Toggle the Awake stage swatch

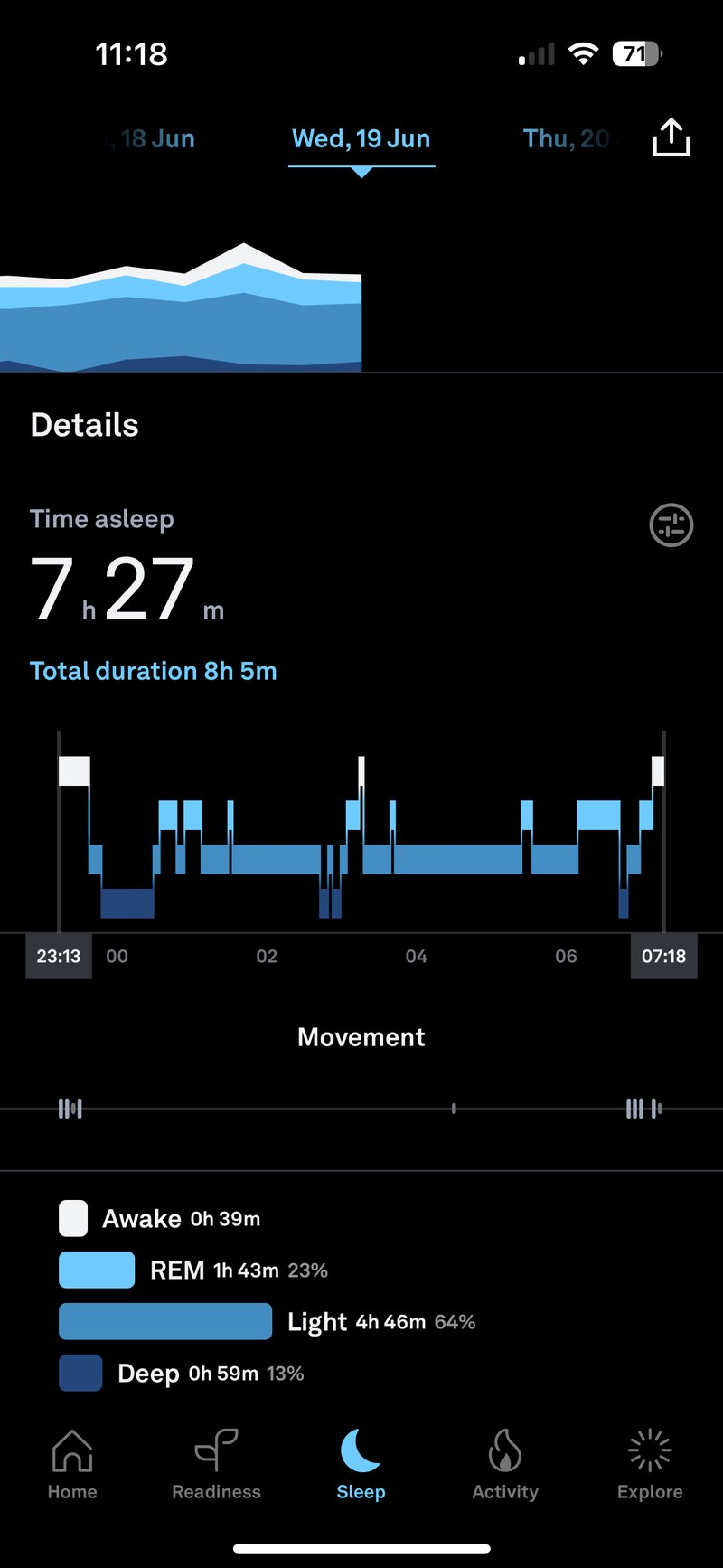72,1217
